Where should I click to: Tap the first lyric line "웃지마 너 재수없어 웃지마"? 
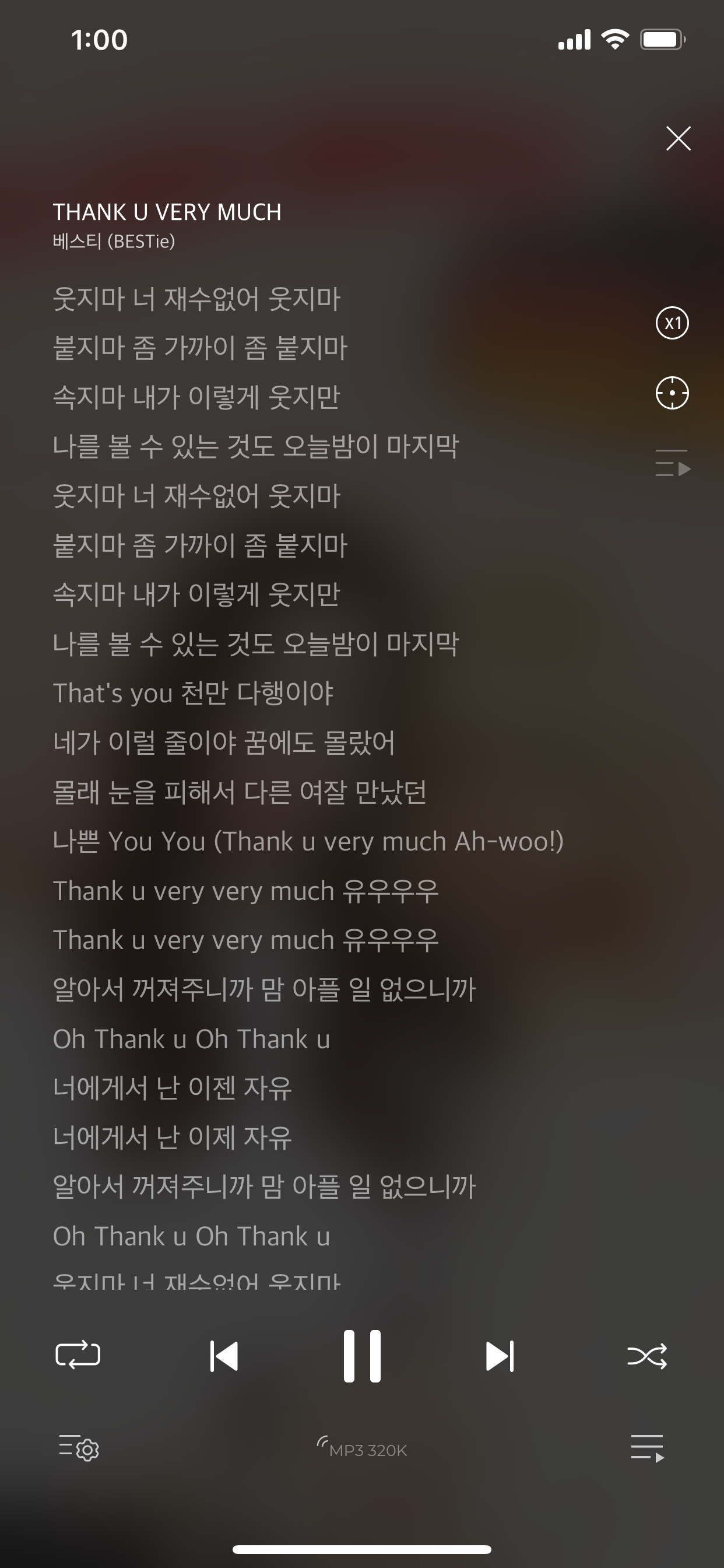click(x=196, y=297)
